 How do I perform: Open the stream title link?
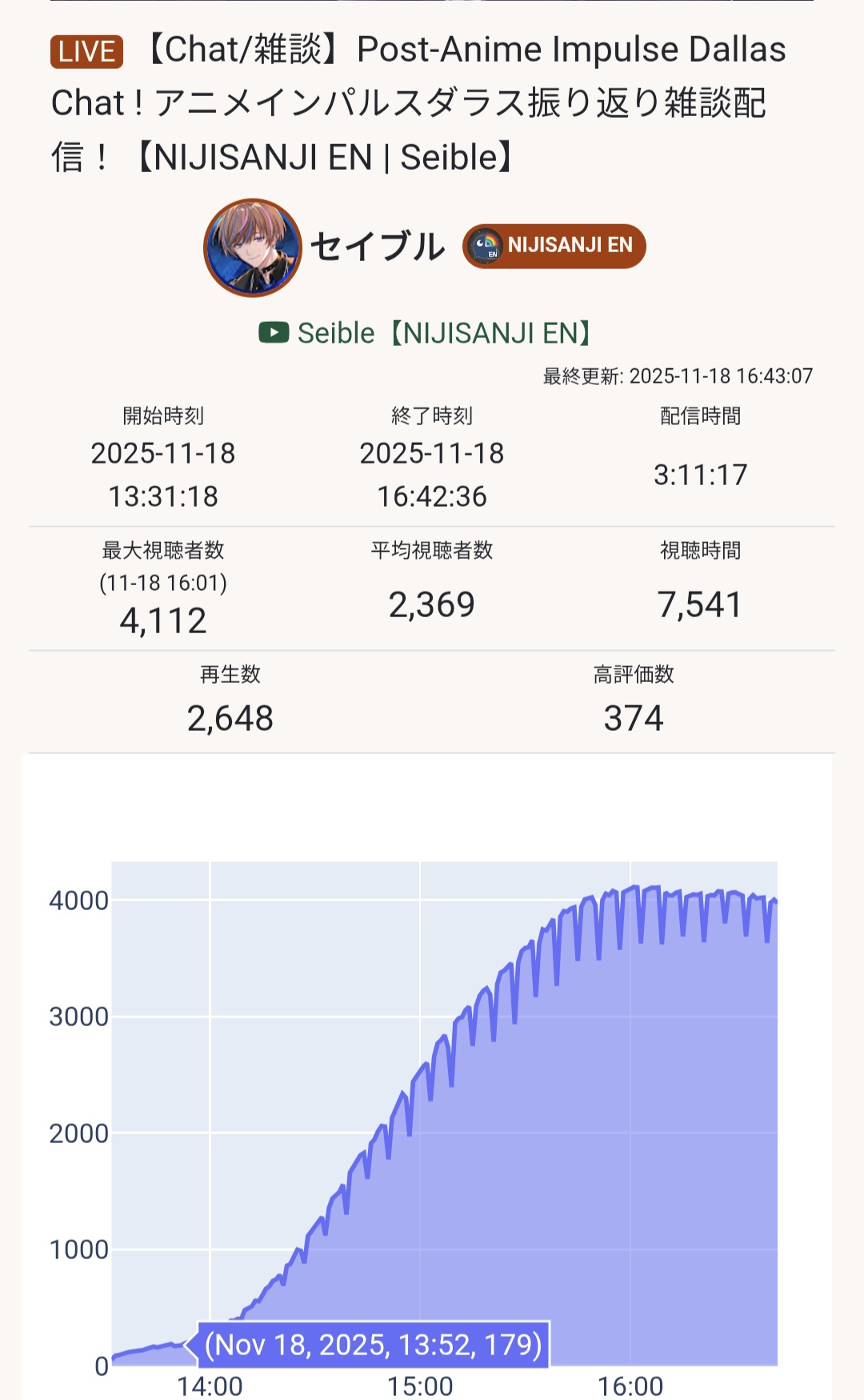click(x=418, y=103)
